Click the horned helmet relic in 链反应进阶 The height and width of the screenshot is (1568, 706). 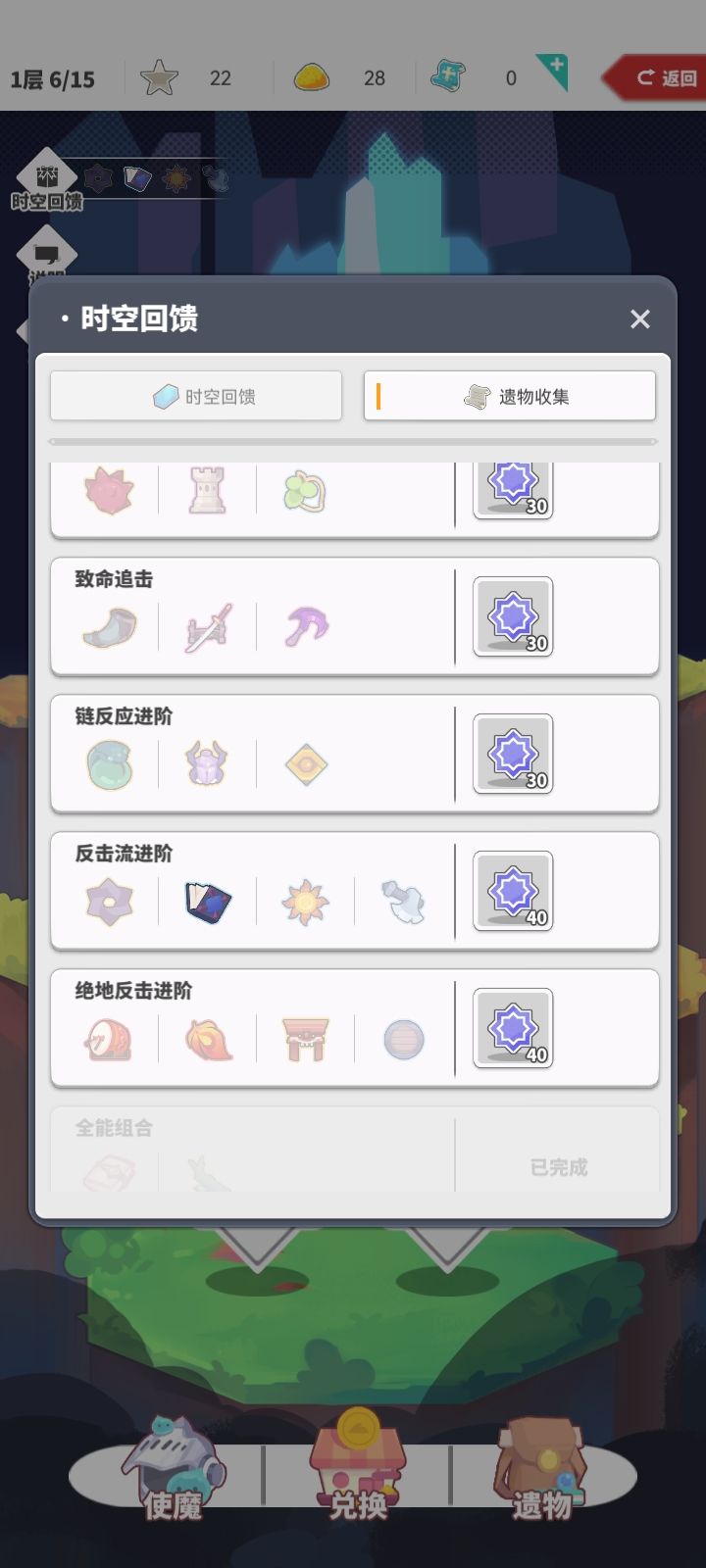tap(206, 764)
